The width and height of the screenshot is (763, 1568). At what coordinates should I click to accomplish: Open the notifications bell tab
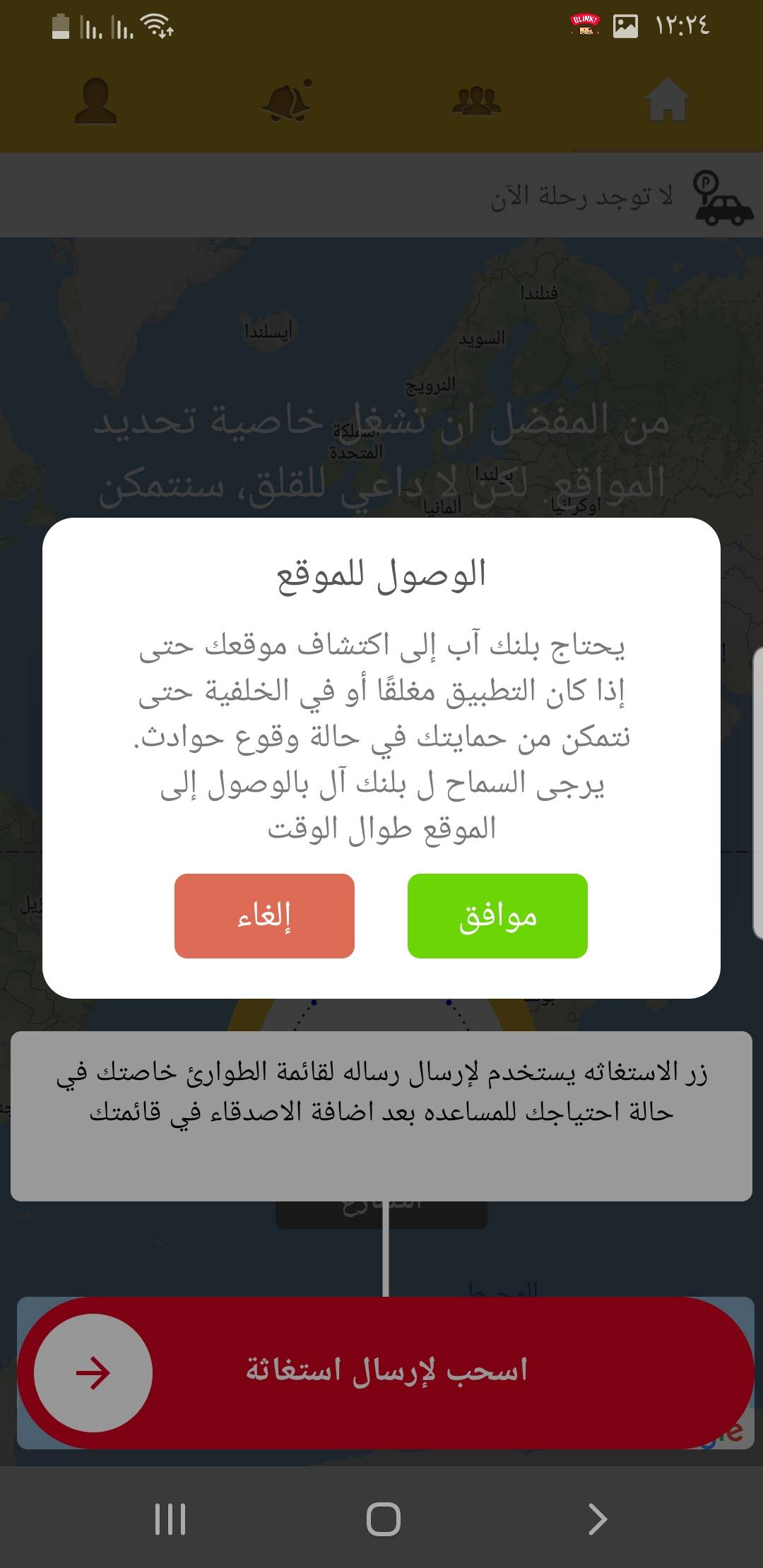pyautogui.click(x=287, y=100)
